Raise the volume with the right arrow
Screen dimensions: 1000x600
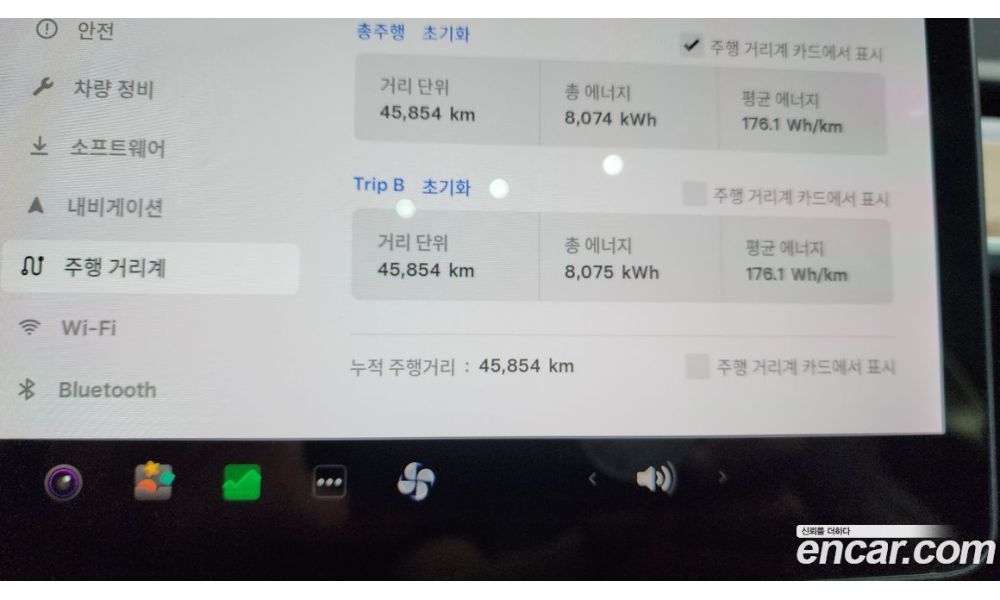point(722,479)
